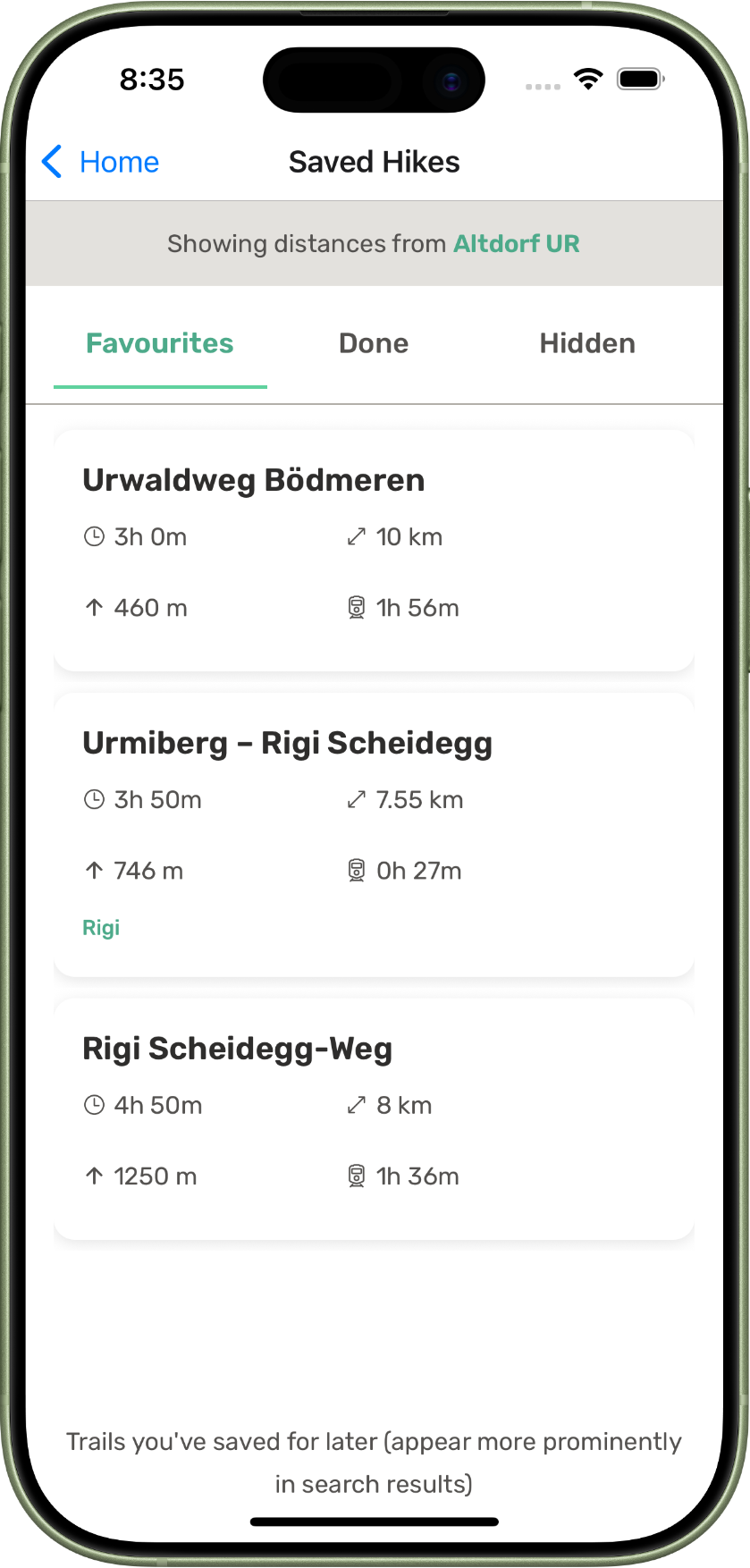Show the Hidden hikes tab

point(587,344)
